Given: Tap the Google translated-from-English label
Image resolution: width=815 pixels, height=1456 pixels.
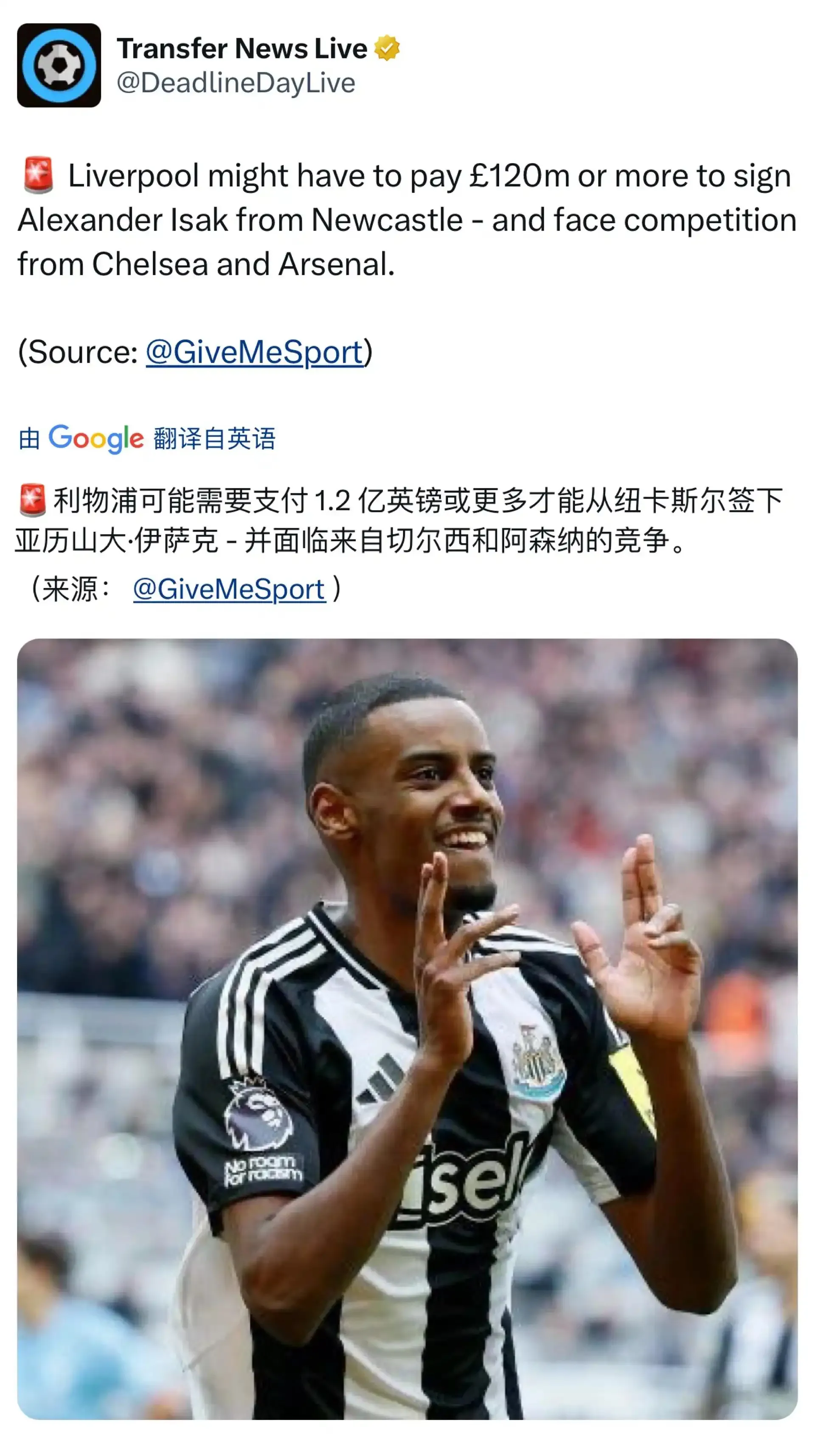Looking at the screenshot, I should [x=147, y=439].
